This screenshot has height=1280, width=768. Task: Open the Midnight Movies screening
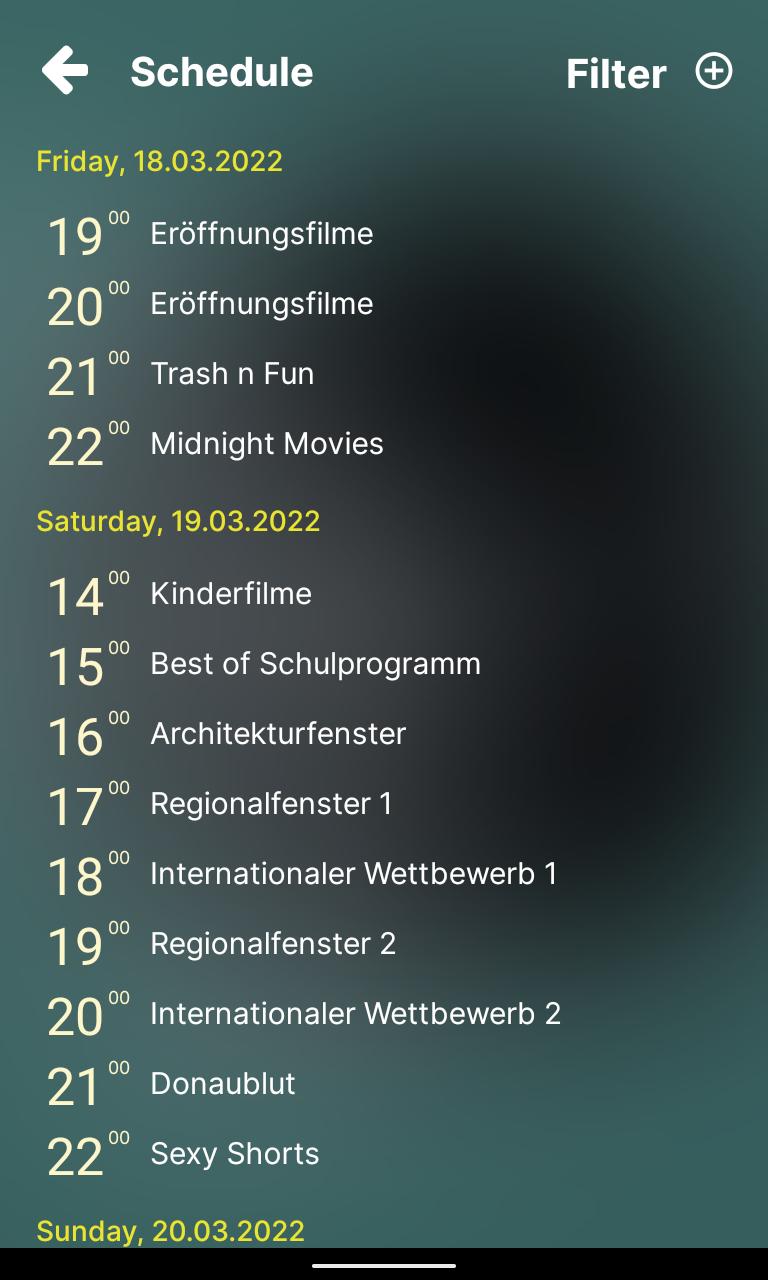tap(266, 443)
